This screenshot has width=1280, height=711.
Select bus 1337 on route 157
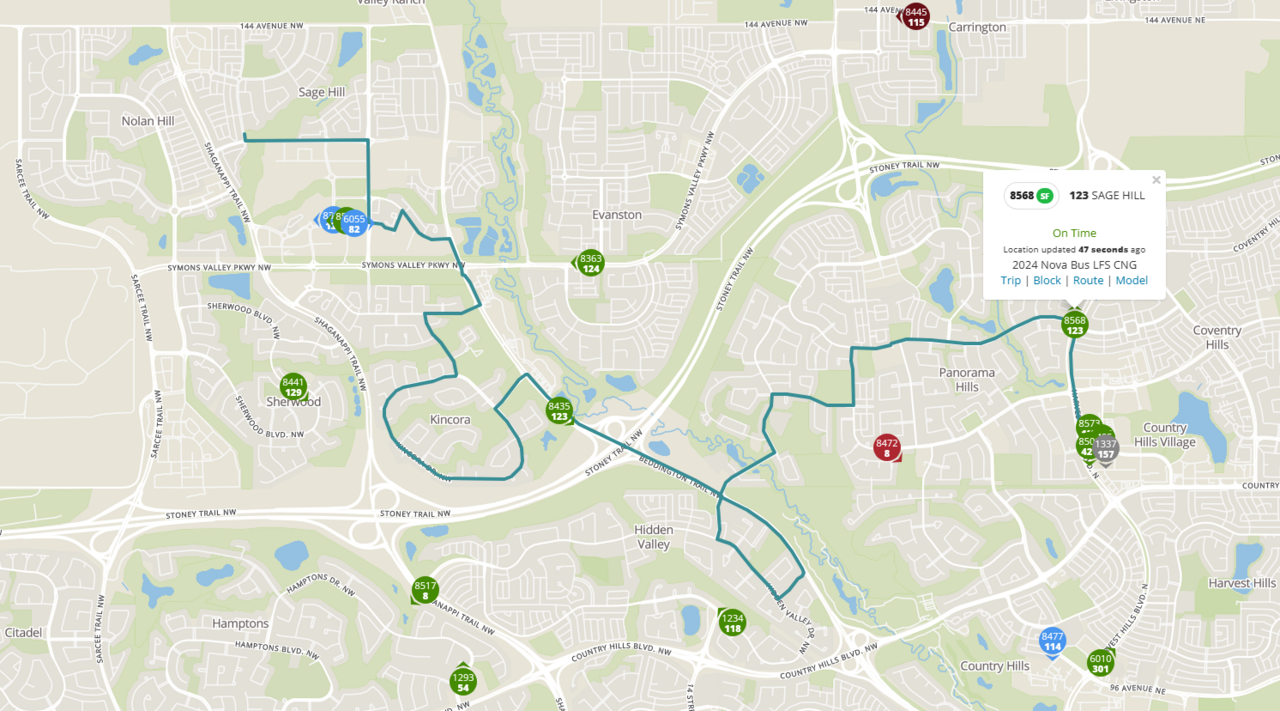tap(1107, 449)
